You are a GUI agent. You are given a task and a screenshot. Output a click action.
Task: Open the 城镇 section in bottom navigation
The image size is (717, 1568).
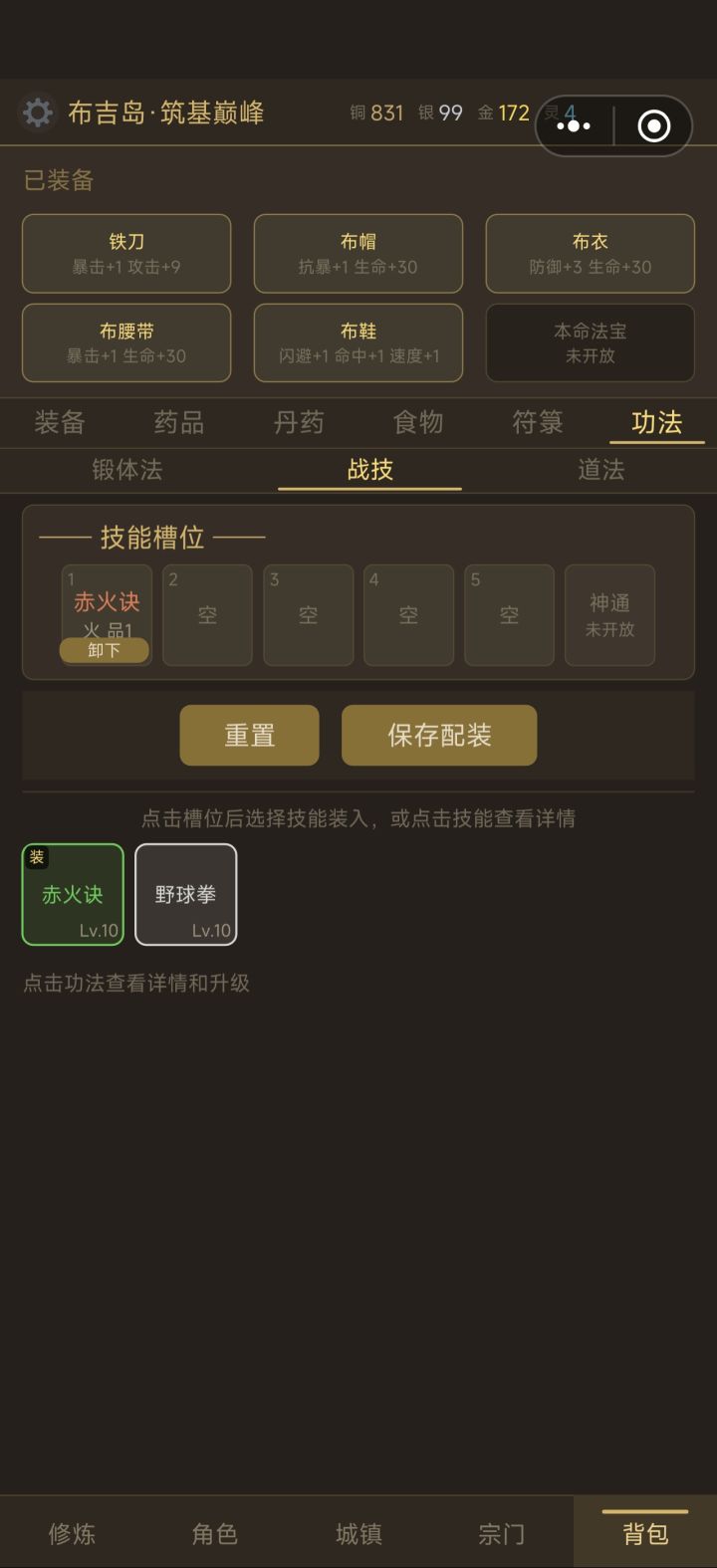(358, 1535)
